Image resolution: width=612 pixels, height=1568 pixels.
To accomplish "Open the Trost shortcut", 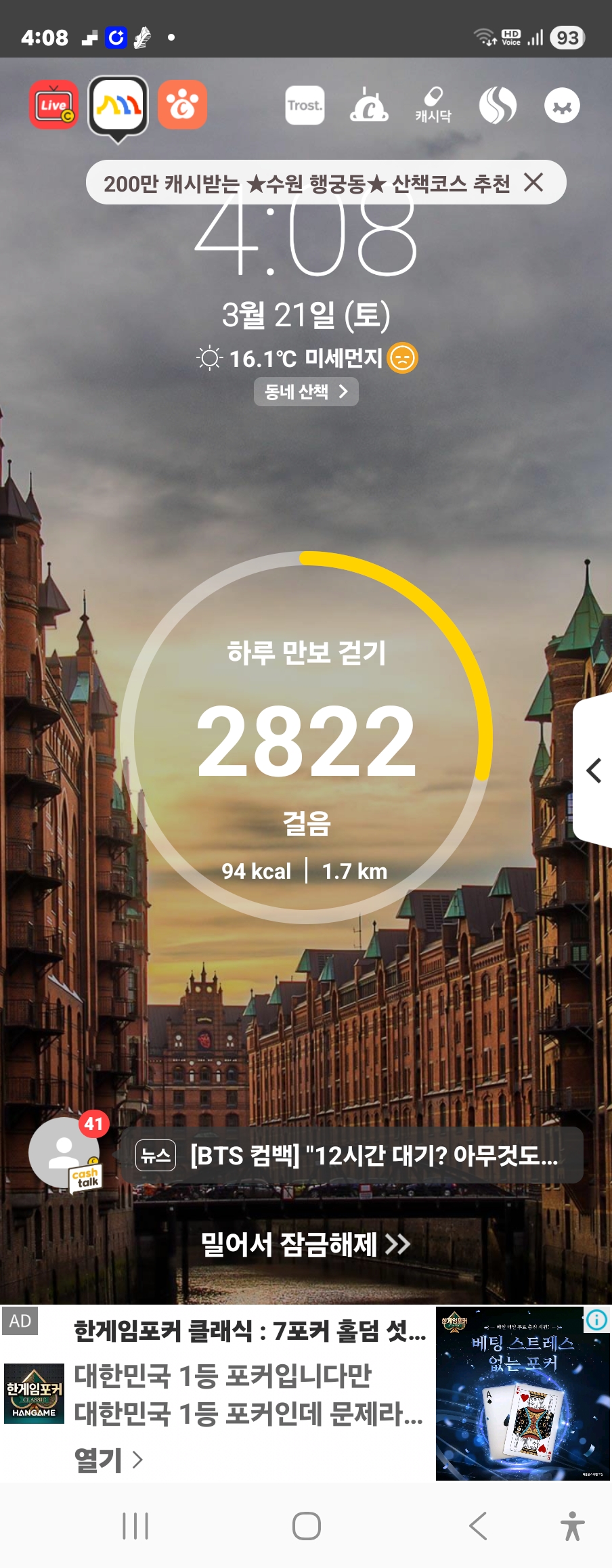I will coord(305,105).
